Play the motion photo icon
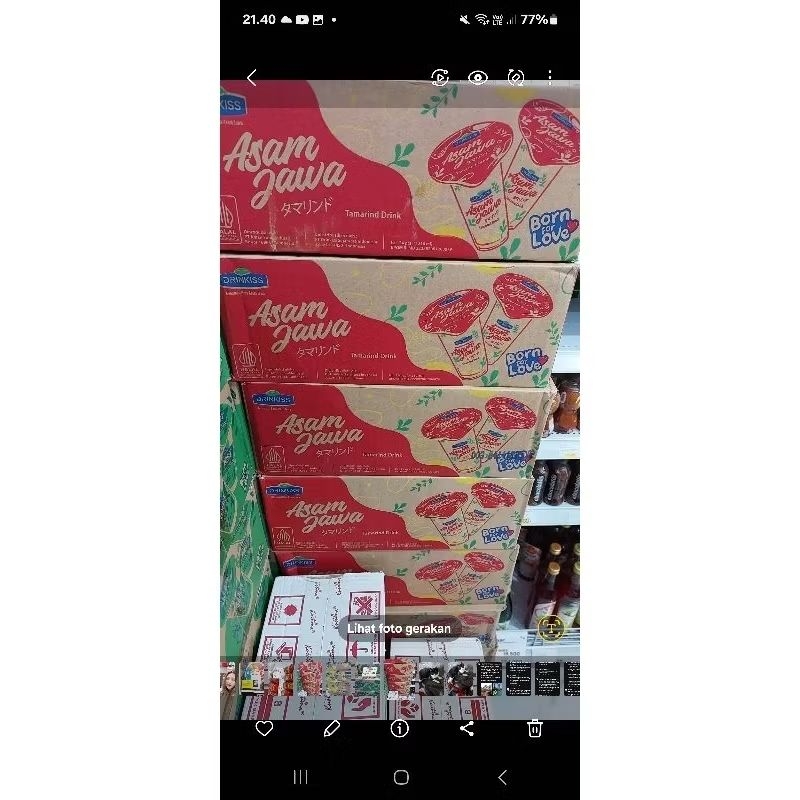This screenshot has height=800, width=800. point(440,78)
